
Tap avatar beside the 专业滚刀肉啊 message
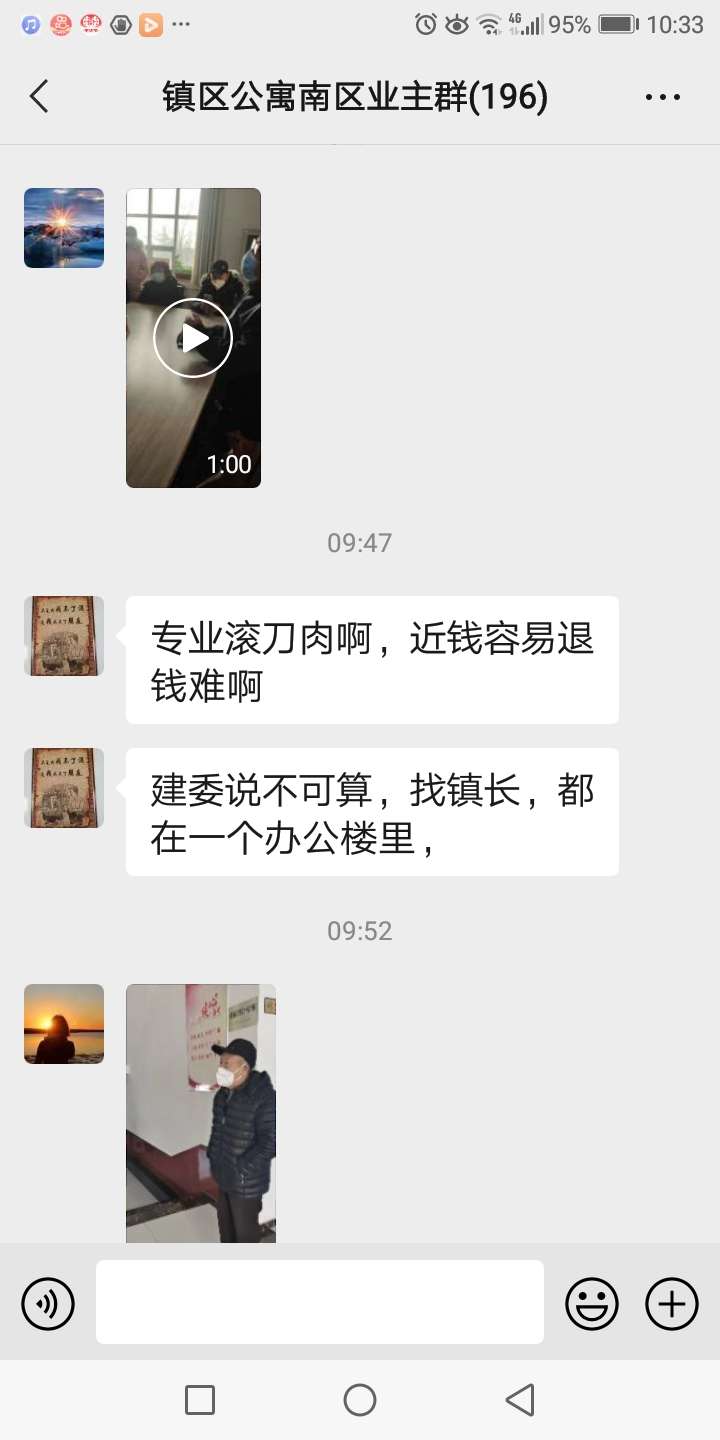point(64,636)
